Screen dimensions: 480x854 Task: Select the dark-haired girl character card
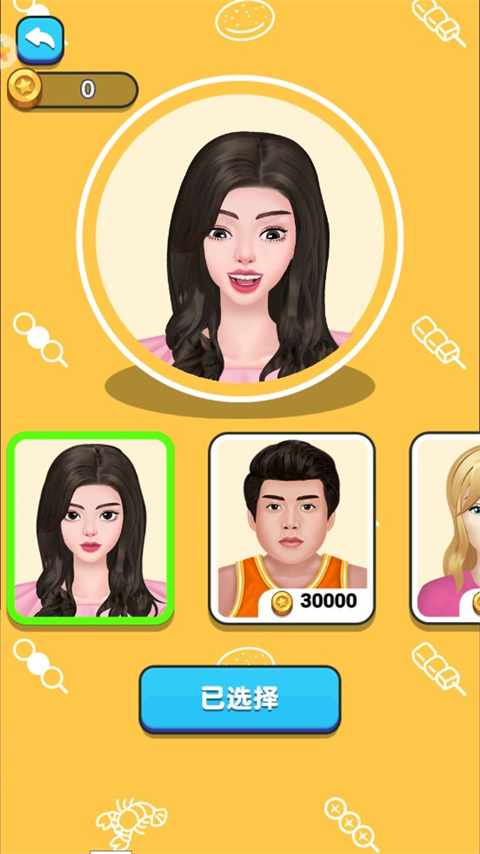coord(90,528)
